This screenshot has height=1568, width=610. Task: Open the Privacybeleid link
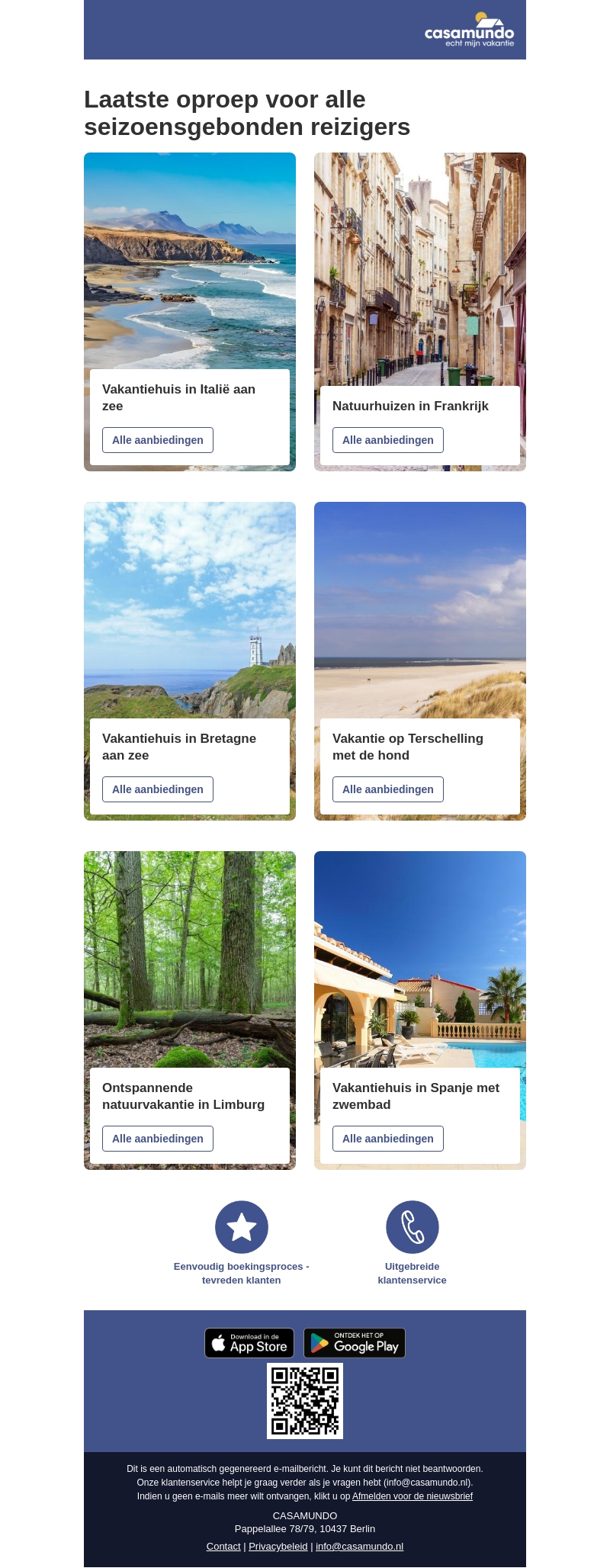pyautogui.click(x=278, y=1547)
